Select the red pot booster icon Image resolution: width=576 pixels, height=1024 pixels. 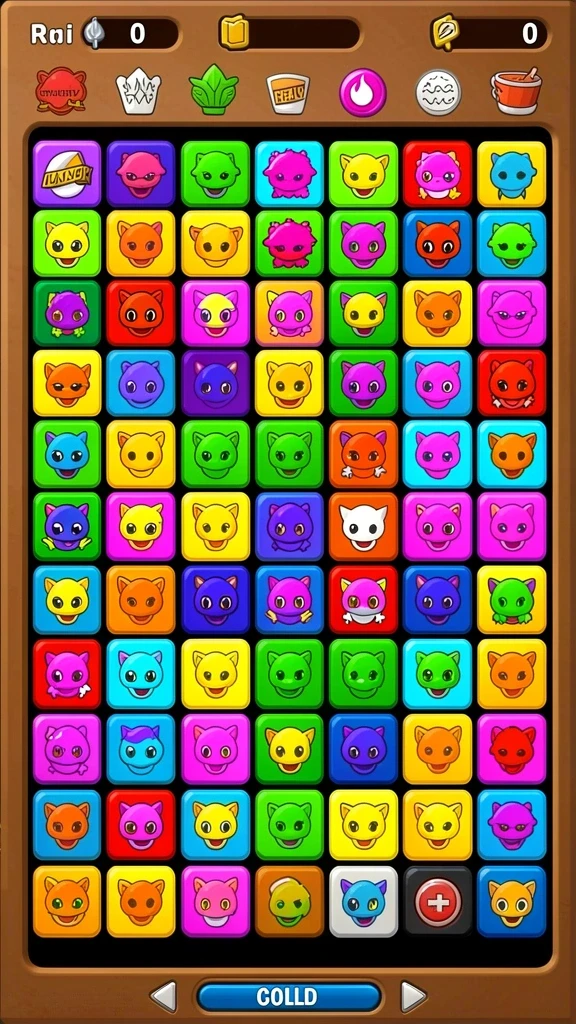(517, 91)
